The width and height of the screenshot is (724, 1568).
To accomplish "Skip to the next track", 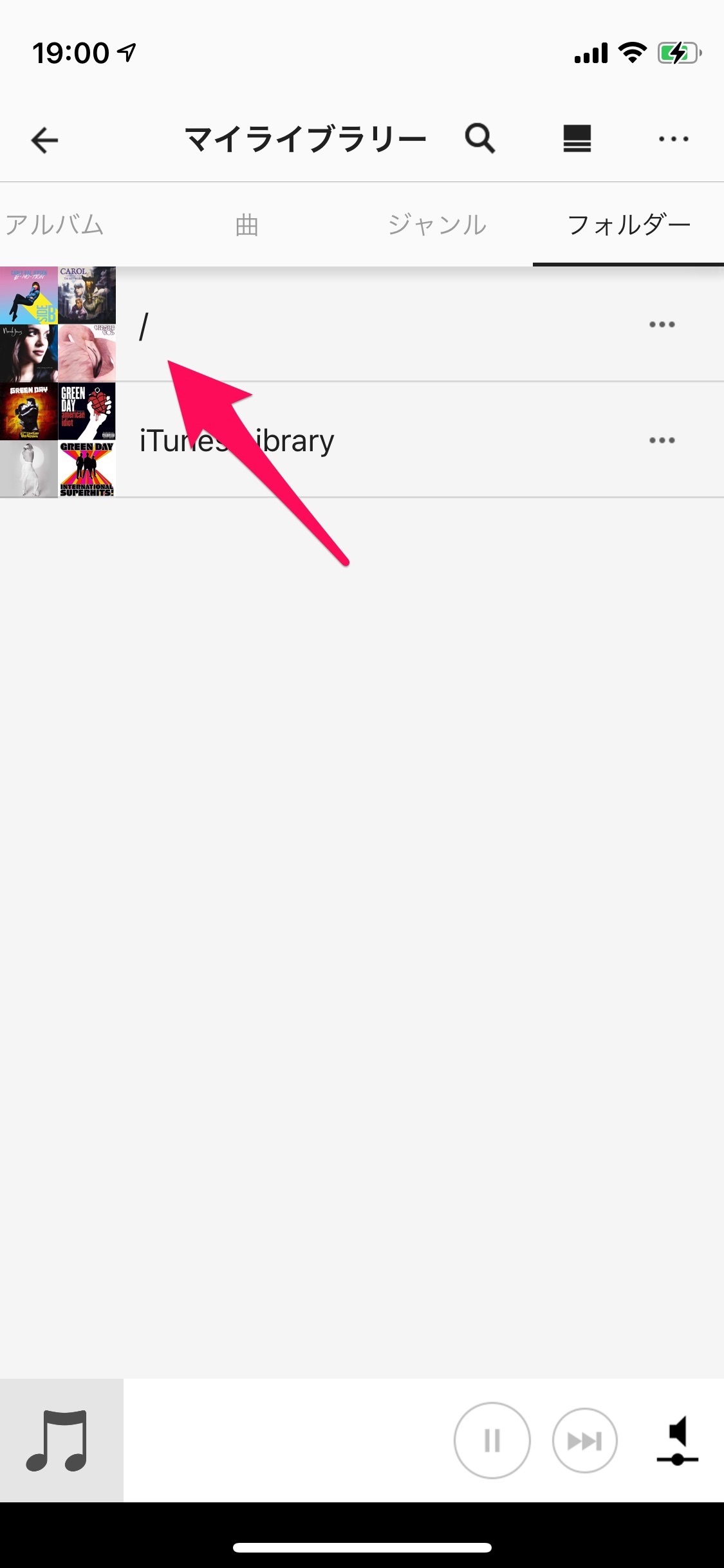I will pos(584,1441).
